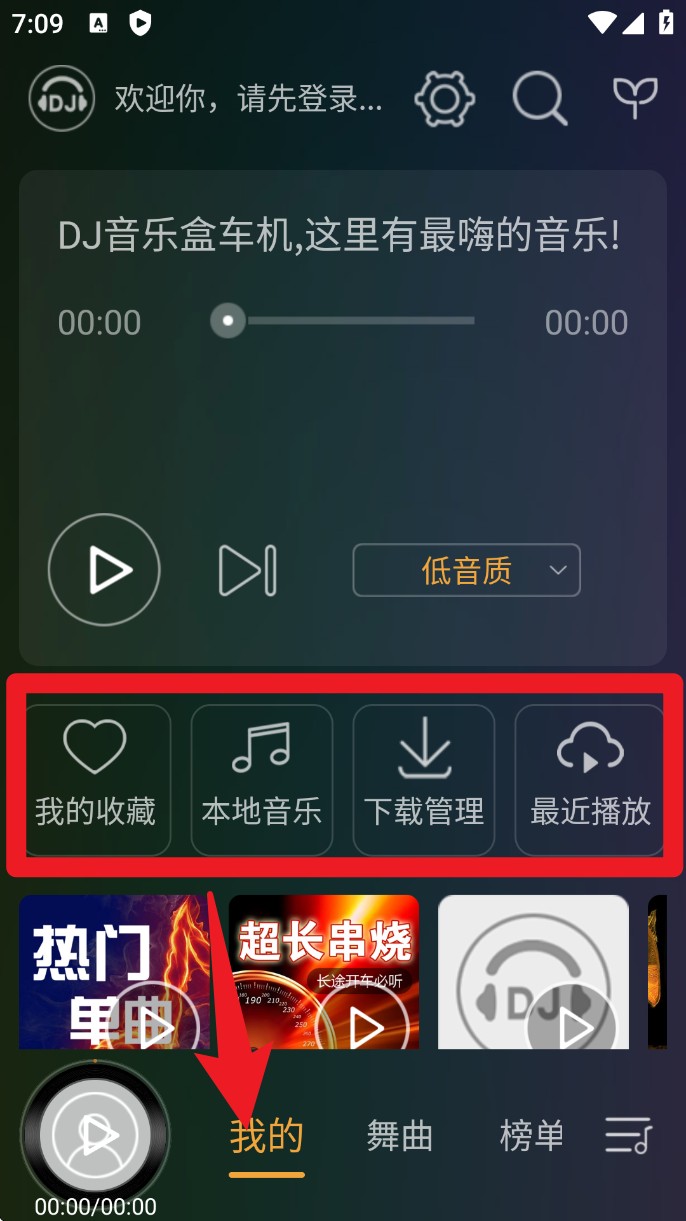Open the settings gear icon

(445, 99)
